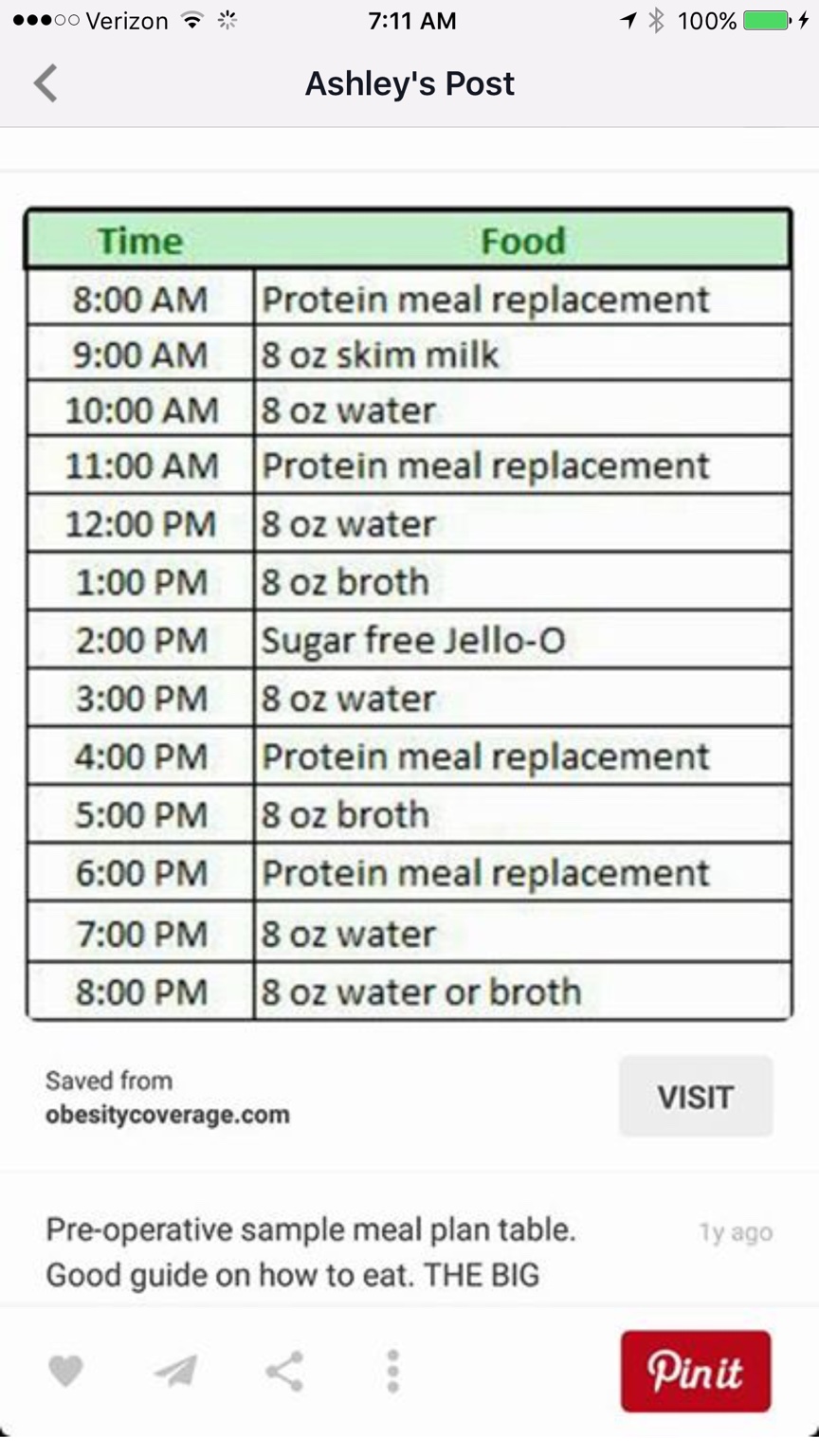Share the pin using the share icon
This screenshot has height=1456, width=819.
click(x=284, y=1371)
